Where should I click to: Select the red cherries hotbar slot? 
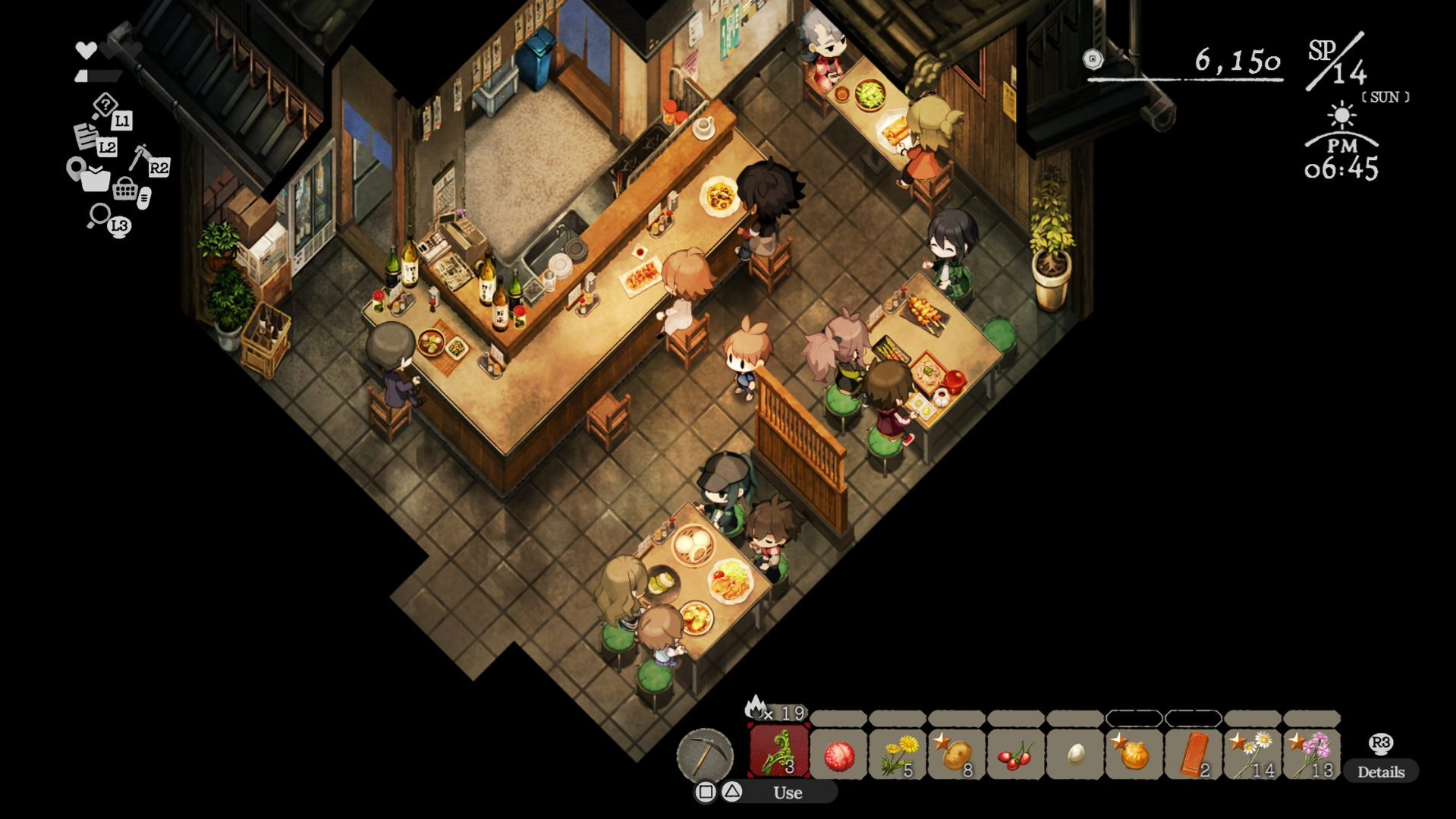[x=1016, y=754]
